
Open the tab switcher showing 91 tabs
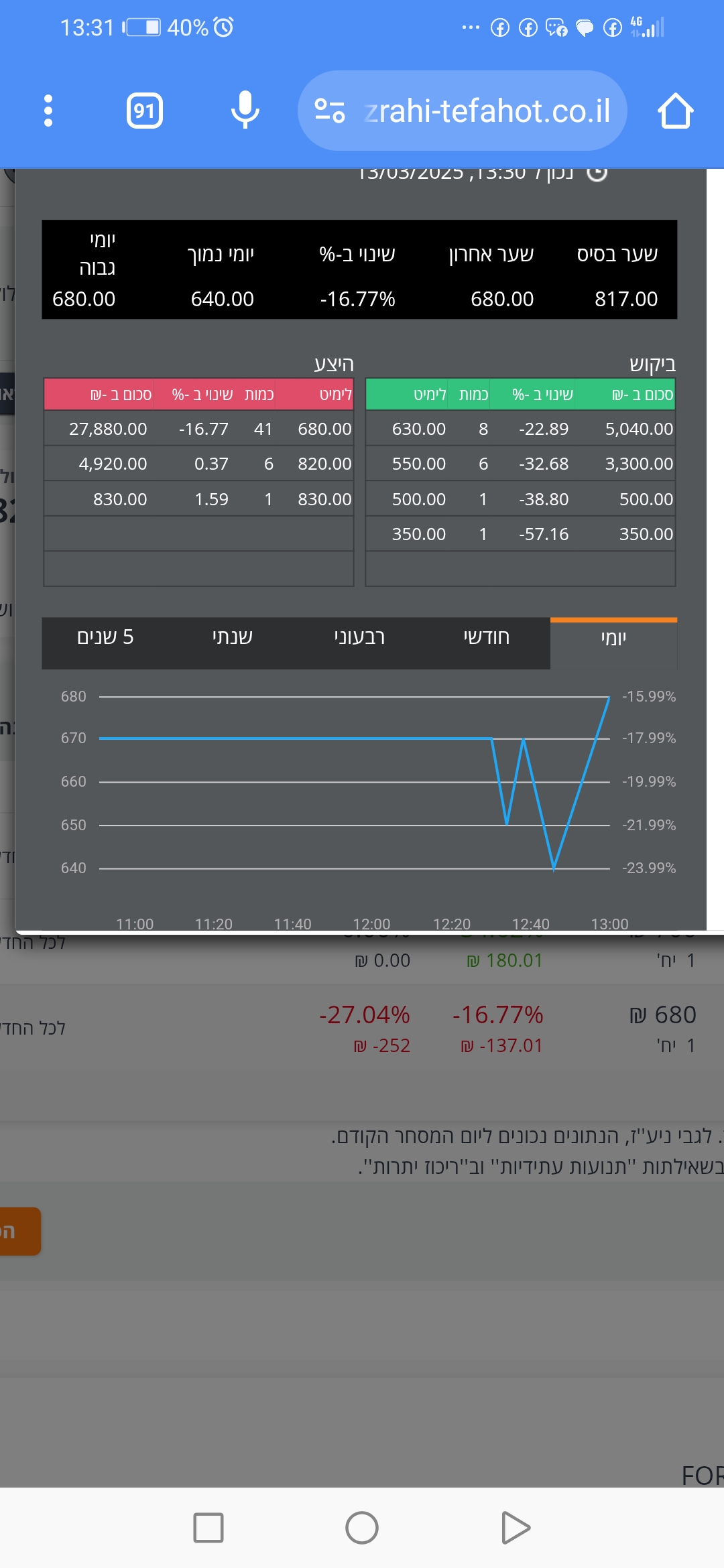point(145,111)
